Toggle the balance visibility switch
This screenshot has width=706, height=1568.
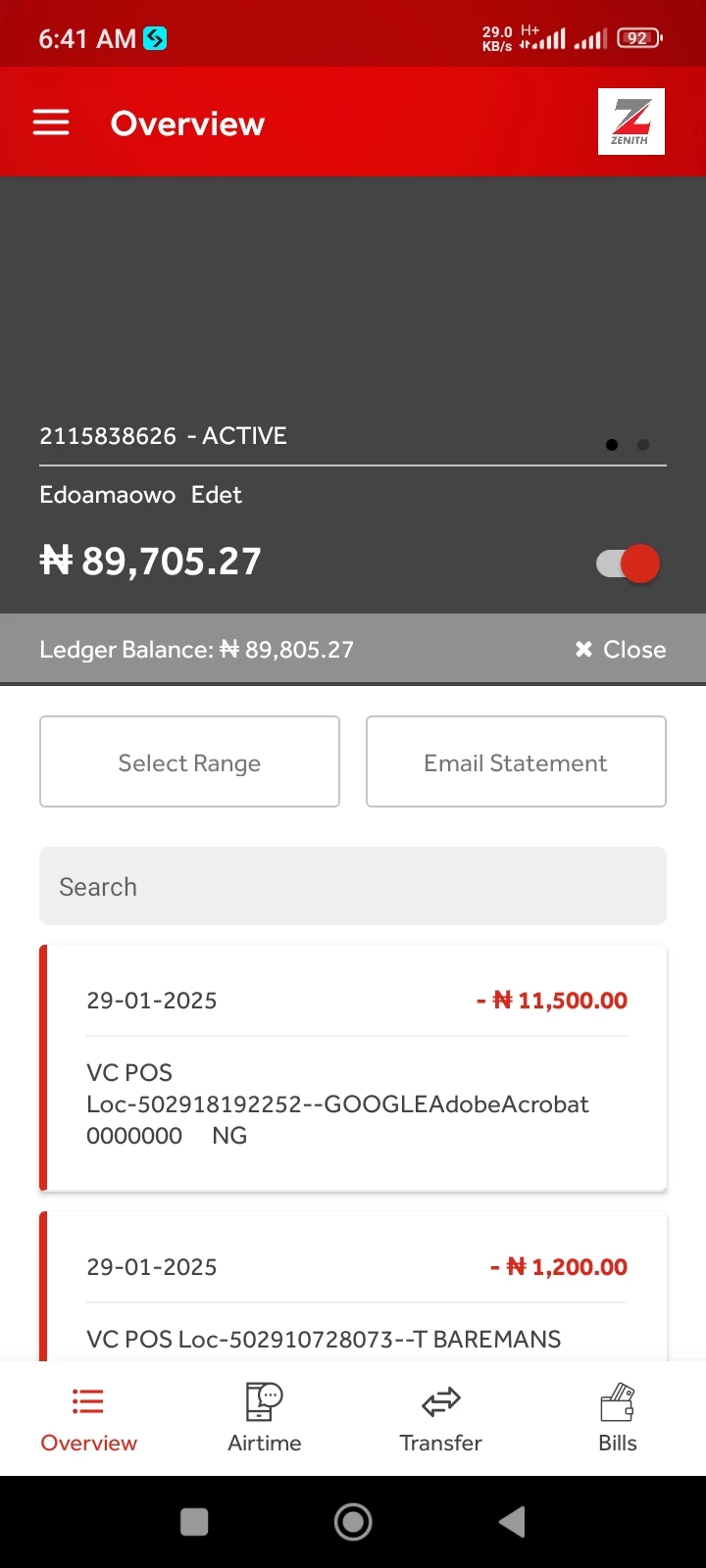[629, 563]
